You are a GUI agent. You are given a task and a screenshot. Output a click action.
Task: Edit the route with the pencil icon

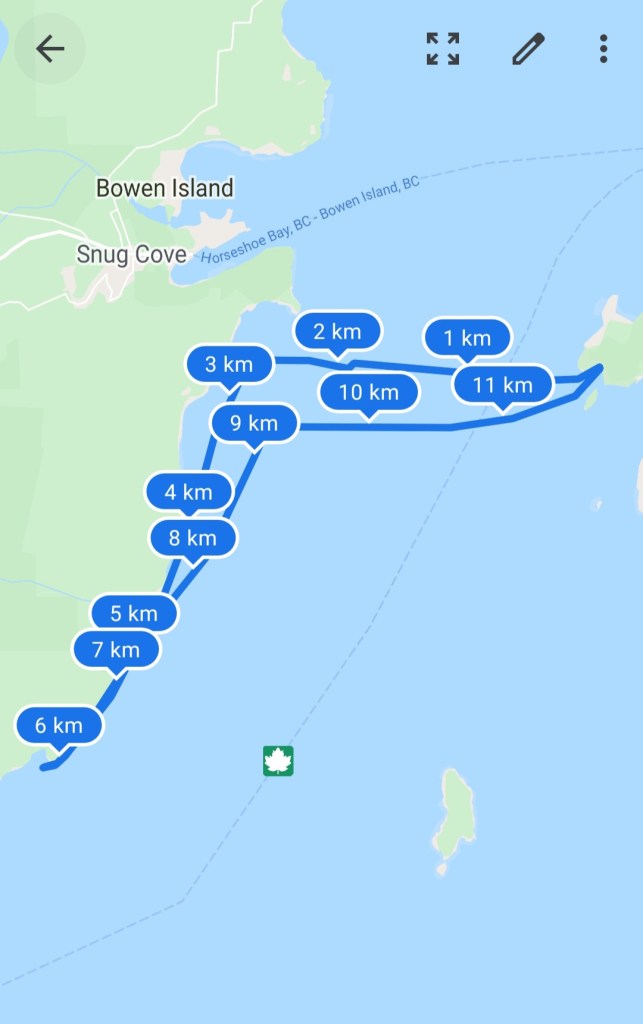pyautogui.click(x=528, y=49)
